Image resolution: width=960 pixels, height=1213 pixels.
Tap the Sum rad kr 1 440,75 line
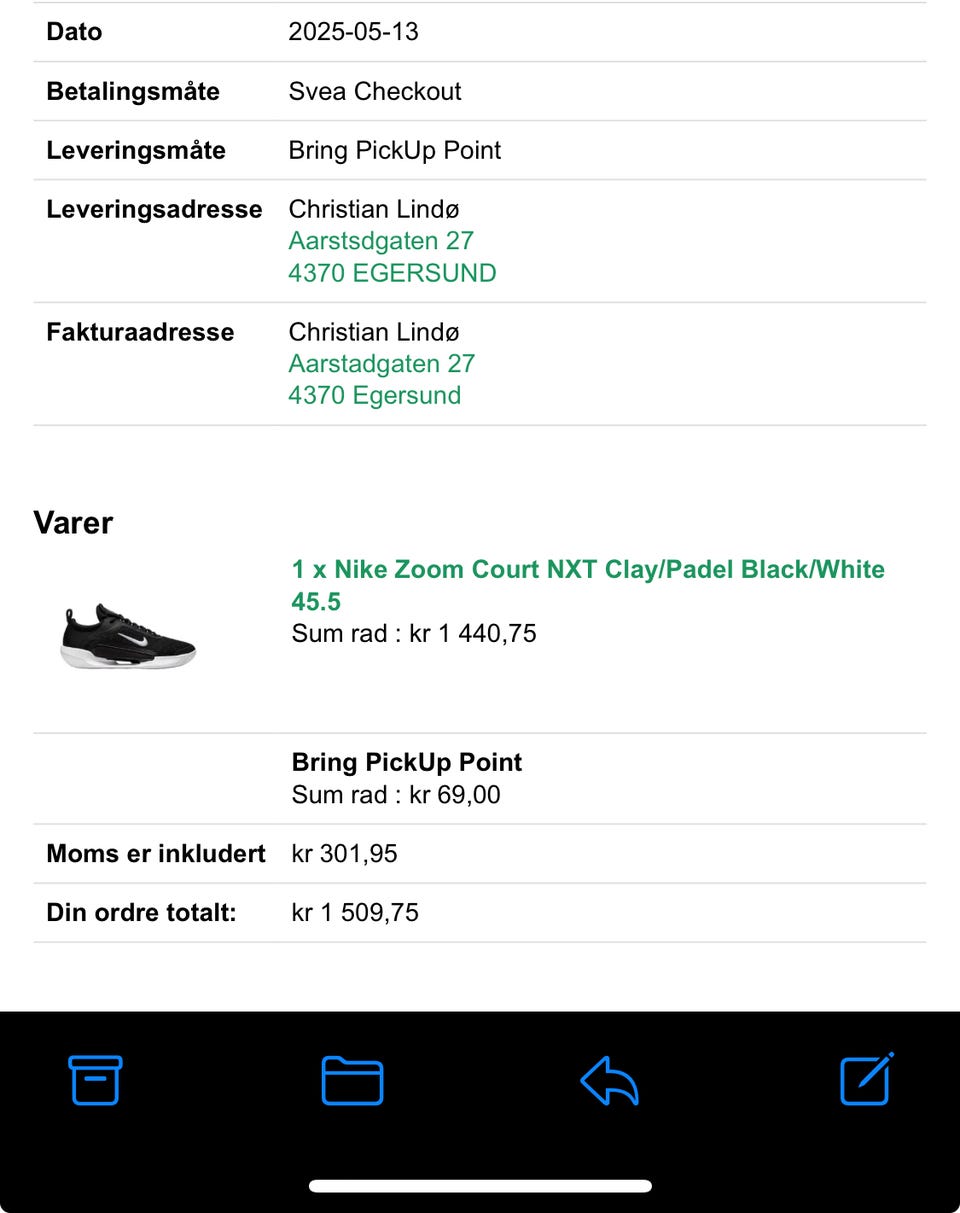pyautogui.click(x=413, y=633)
